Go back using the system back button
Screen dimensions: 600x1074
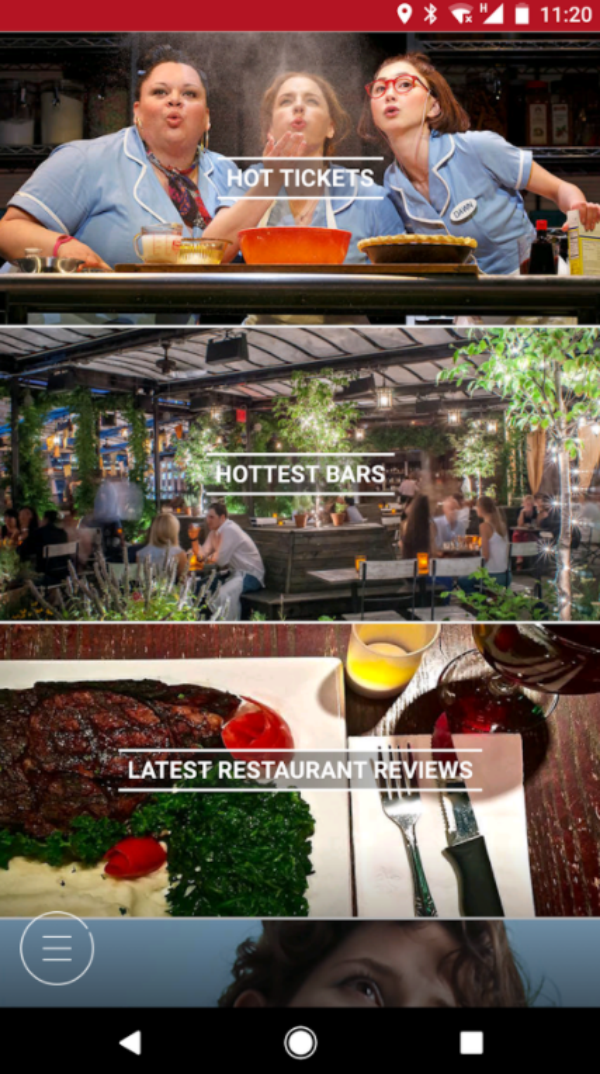130,1042
